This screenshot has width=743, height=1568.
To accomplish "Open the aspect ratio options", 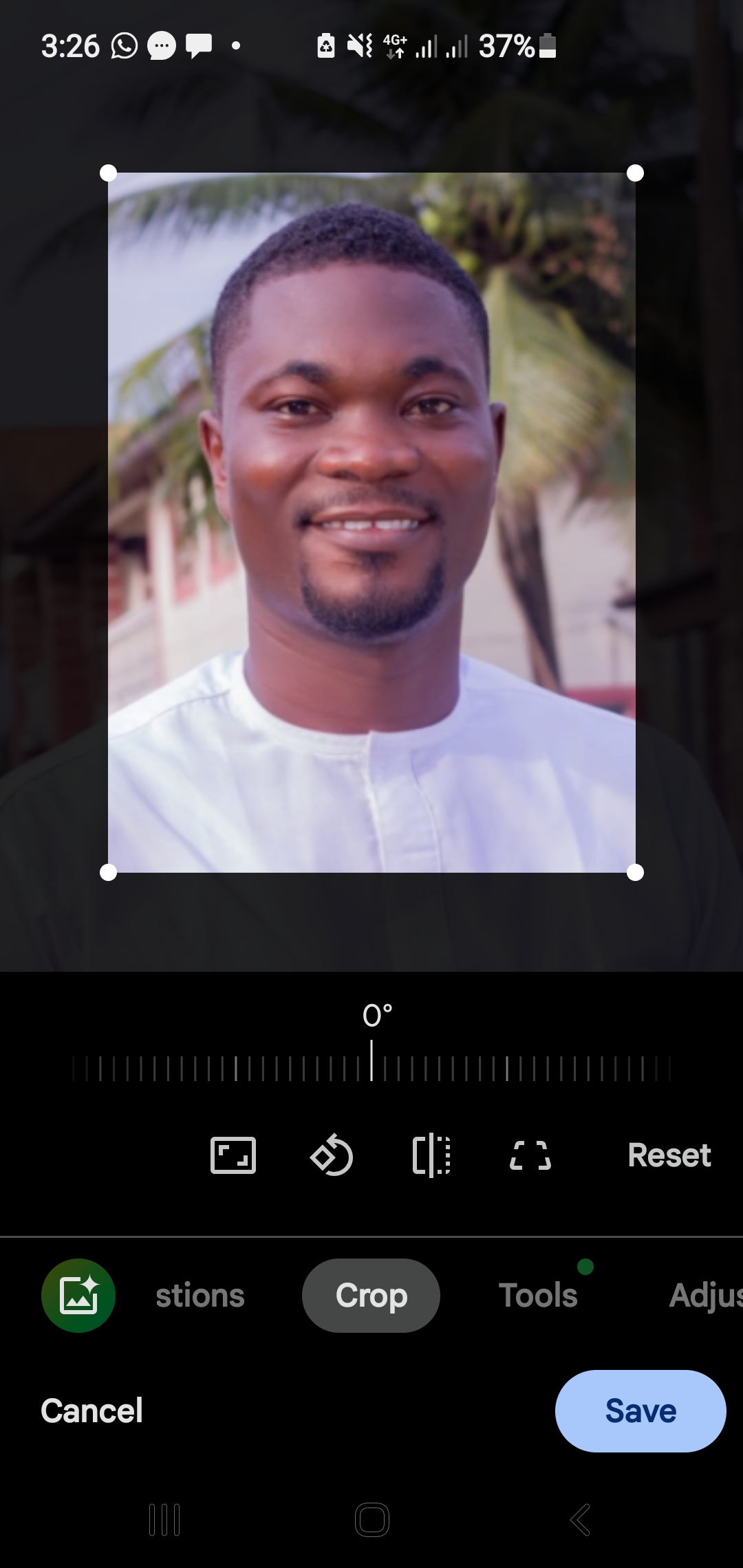I will click(233, 1155).
